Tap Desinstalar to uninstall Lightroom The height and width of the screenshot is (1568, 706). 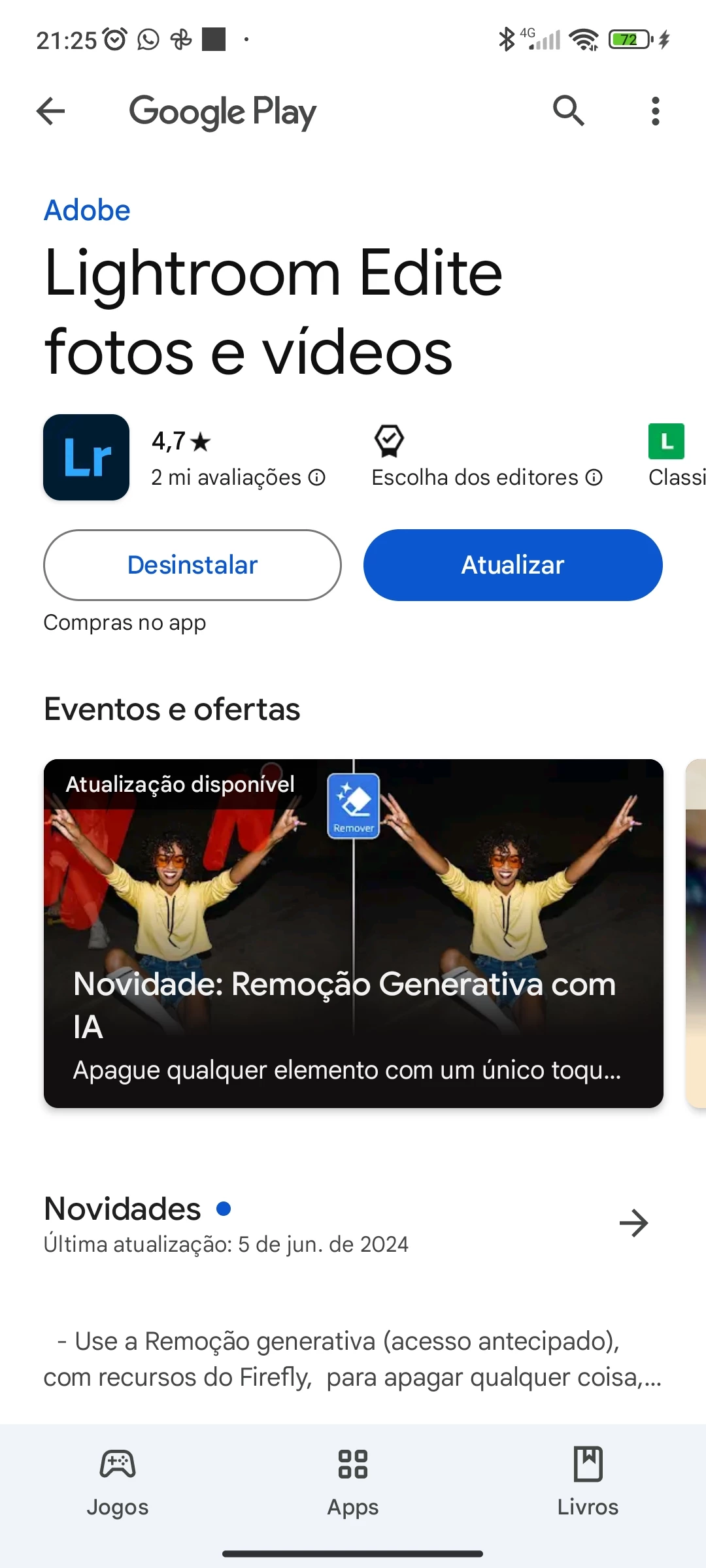pos(192,565)
